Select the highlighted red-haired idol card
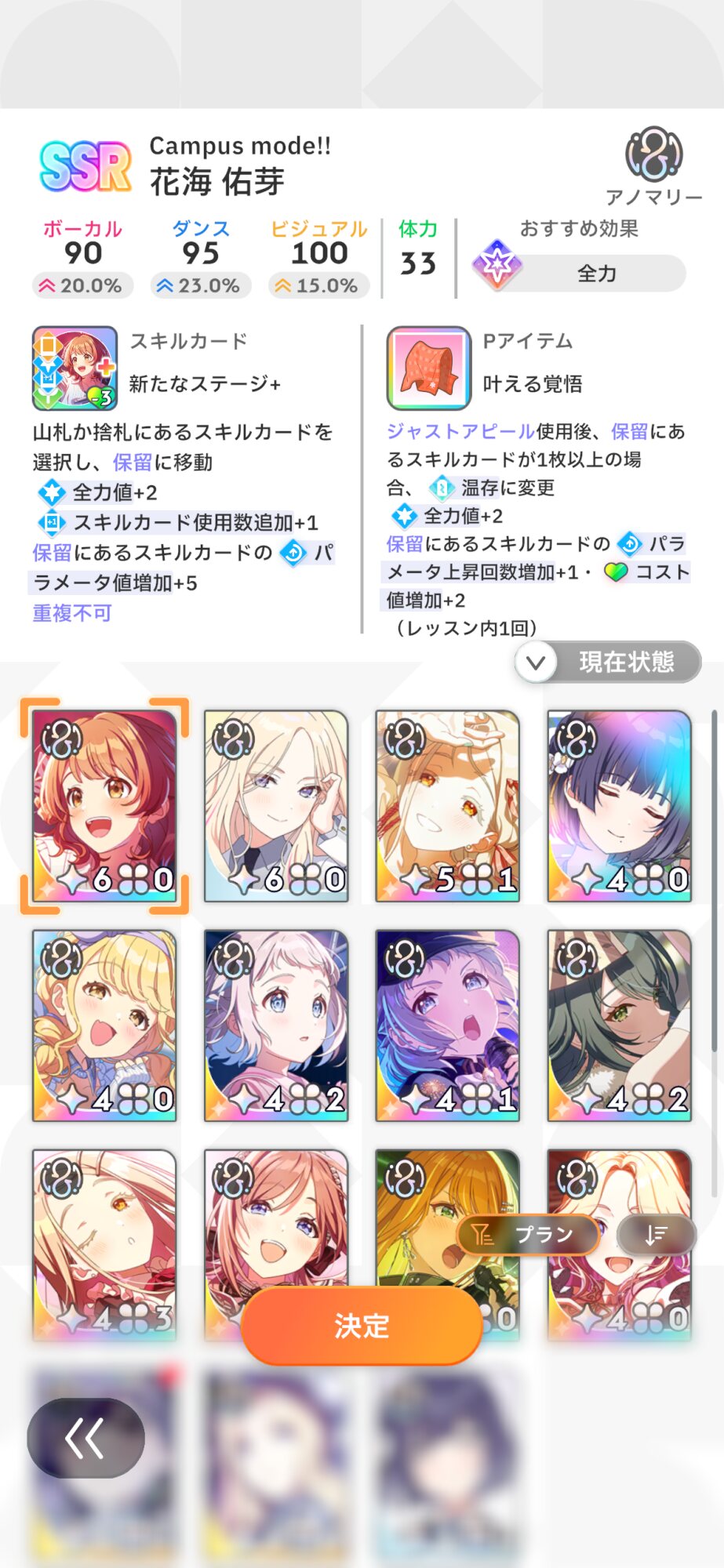 coord(104,806)
